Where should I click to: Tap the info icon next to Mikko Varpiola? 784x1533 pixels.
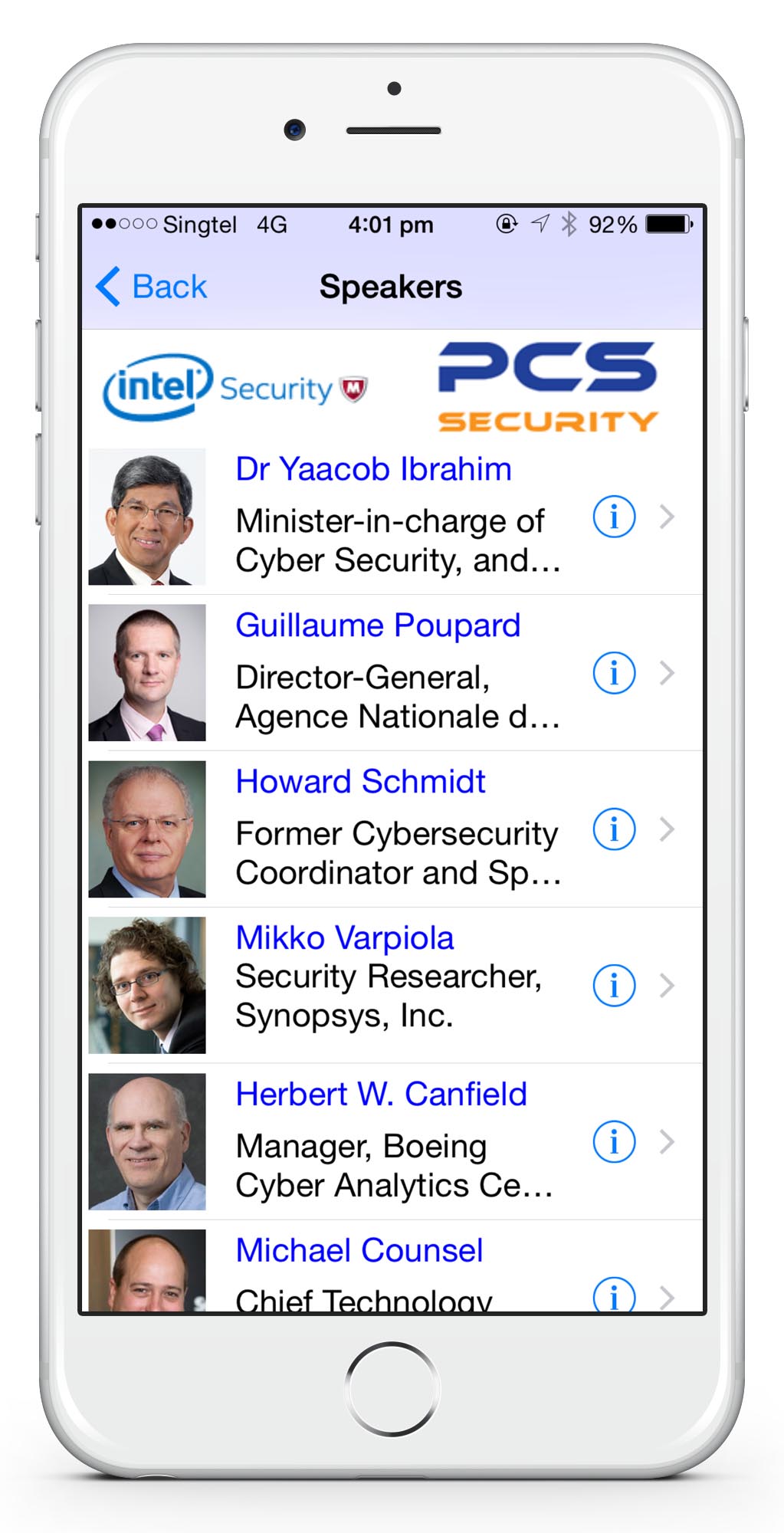pos(614,986)
